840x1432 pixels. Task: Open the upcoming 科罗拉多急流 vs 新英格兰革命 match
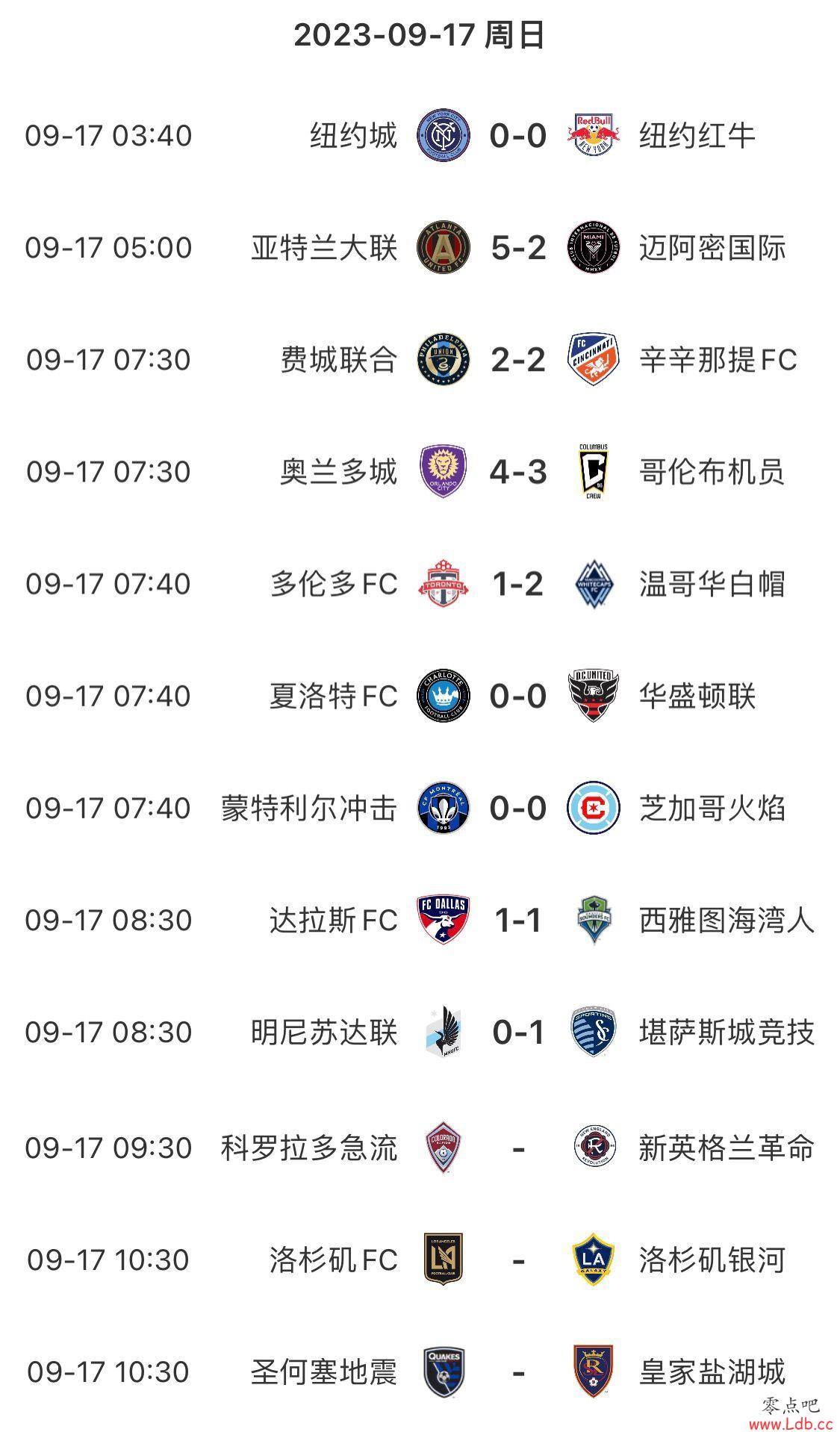(420, 1148)
